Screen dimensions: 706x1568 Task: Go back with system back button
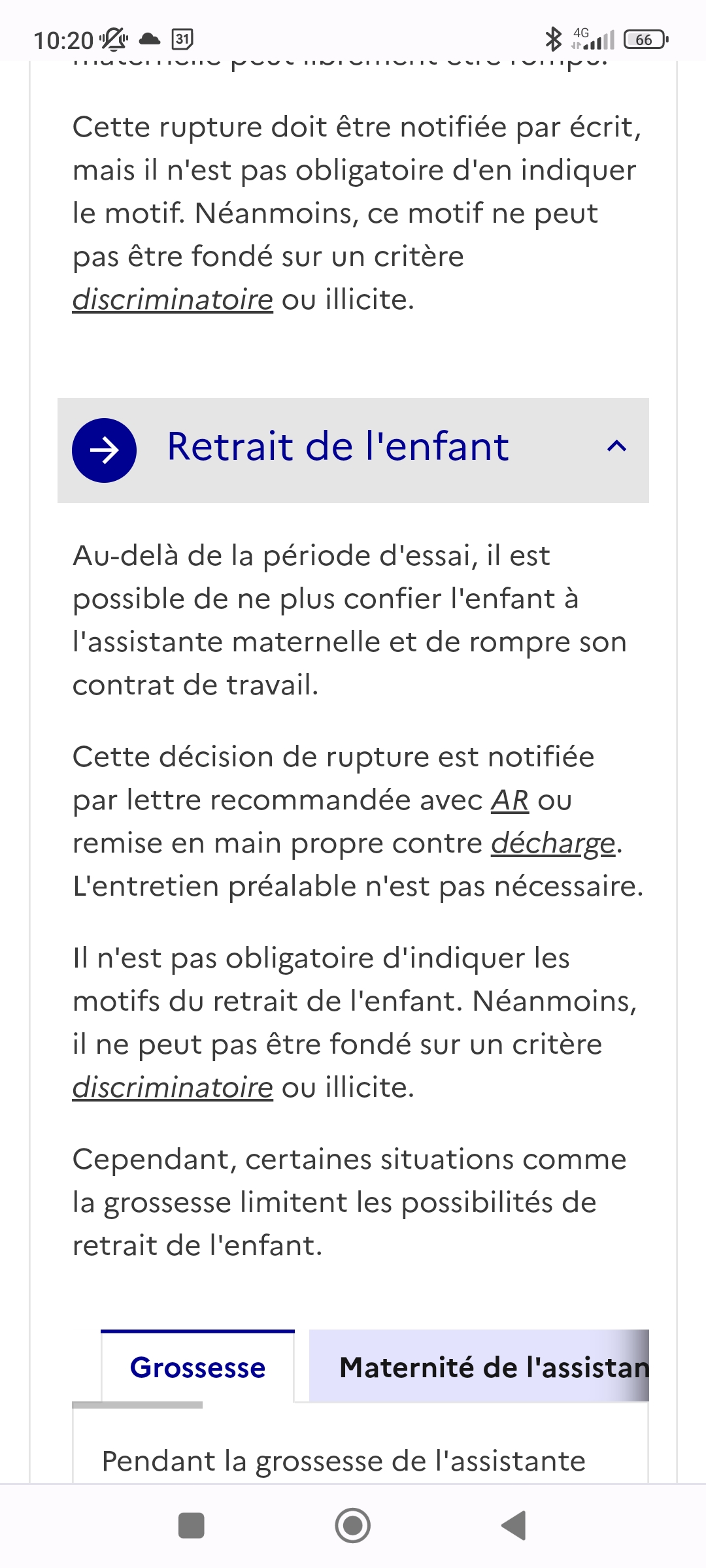pyautogui.click(x=514, y=1526)
